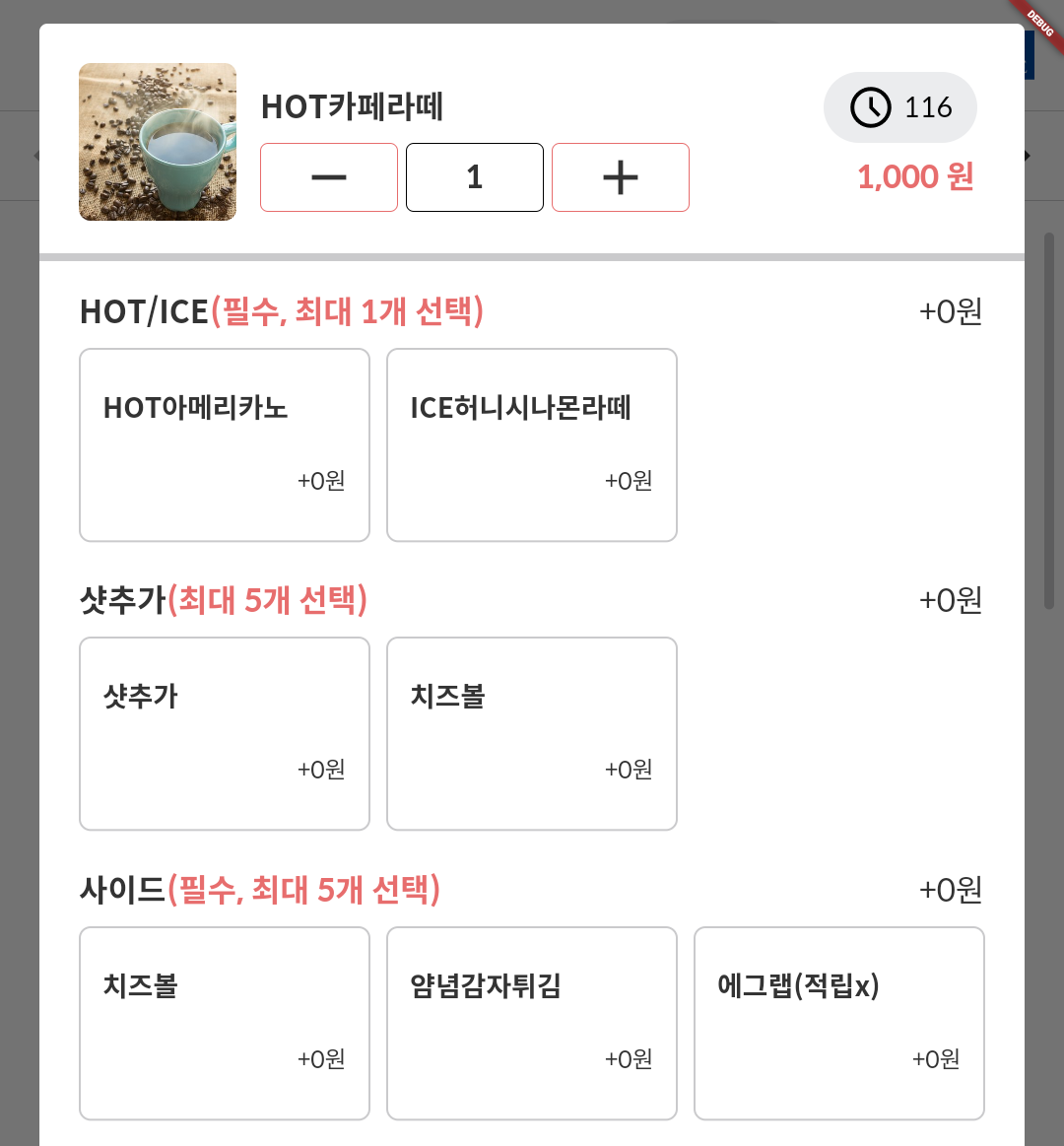
Task: Decrease quantity with the minus button
Action: point(328,177)
